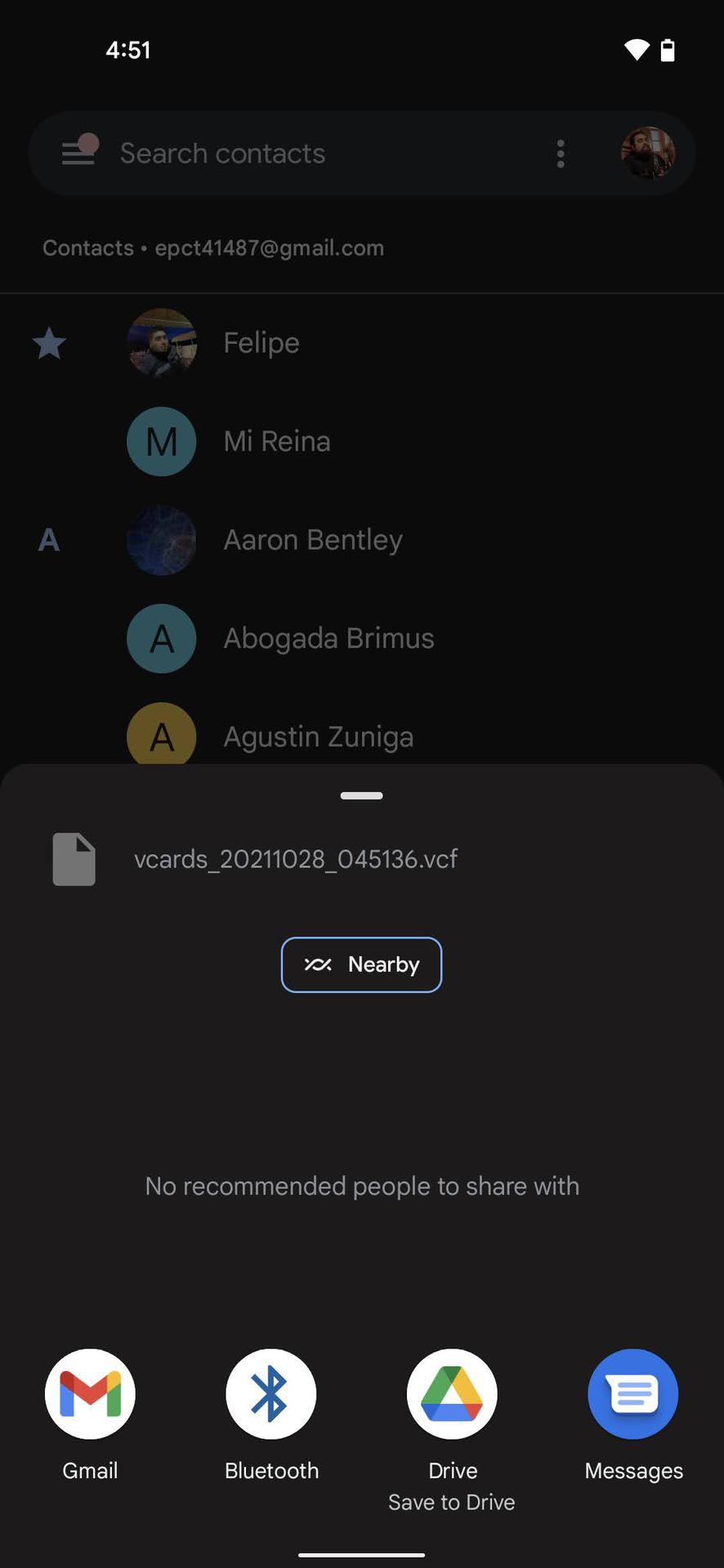Share the vcf file via Nearby
Viewport: 724px width, 1568px height.
coord(361,964)
